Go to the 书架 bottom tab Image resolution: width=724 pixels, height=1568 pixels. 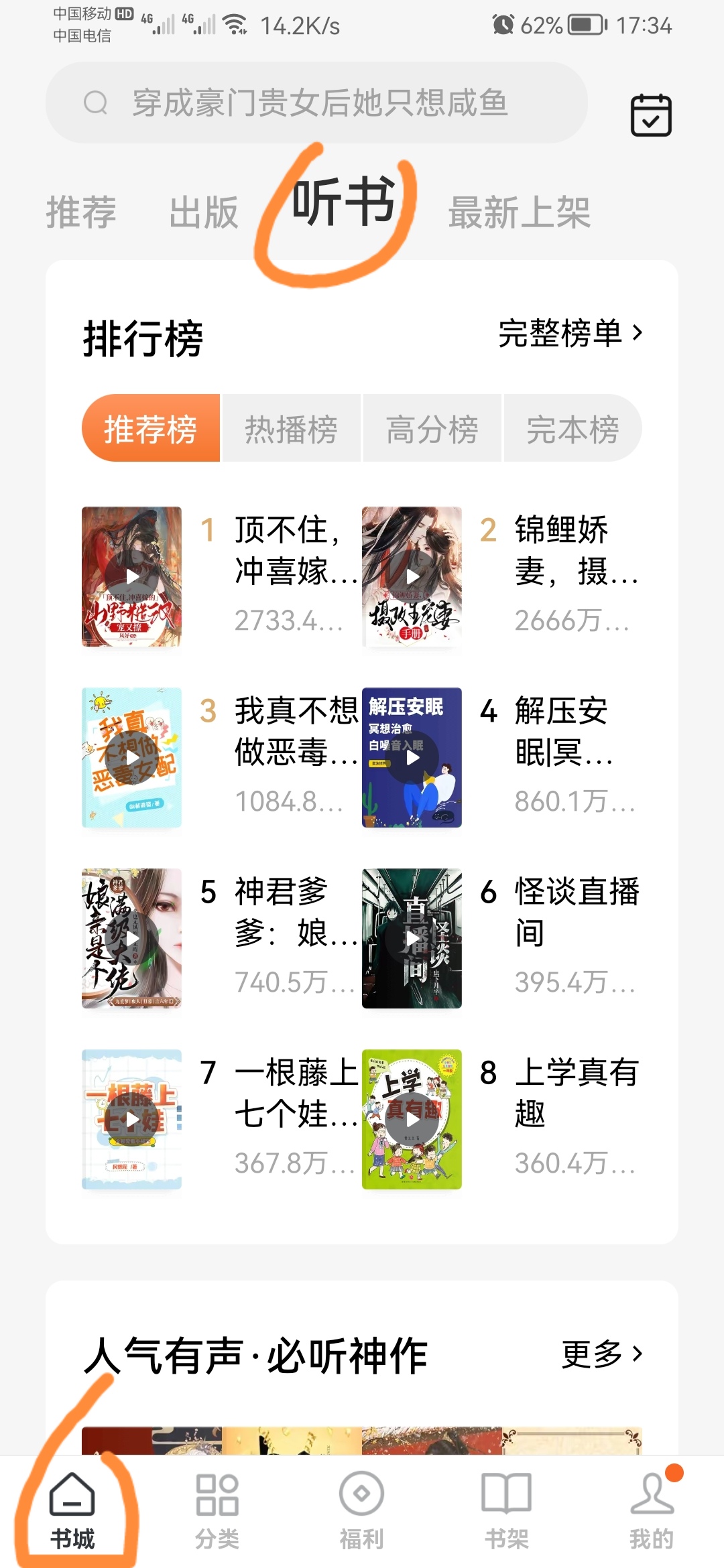coord(507,1511)
